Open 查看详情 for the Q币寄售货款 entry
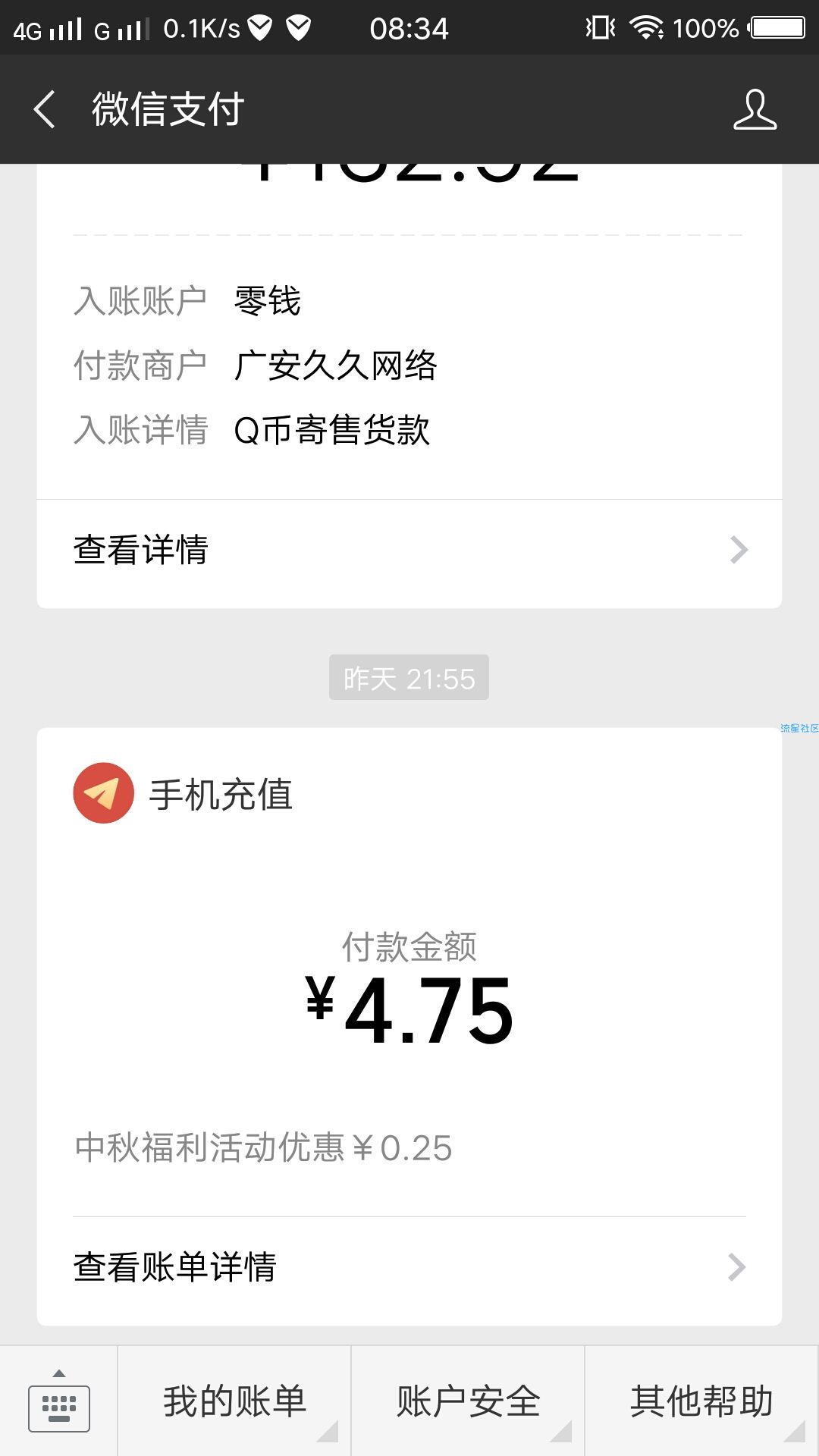 click(409, 551)
